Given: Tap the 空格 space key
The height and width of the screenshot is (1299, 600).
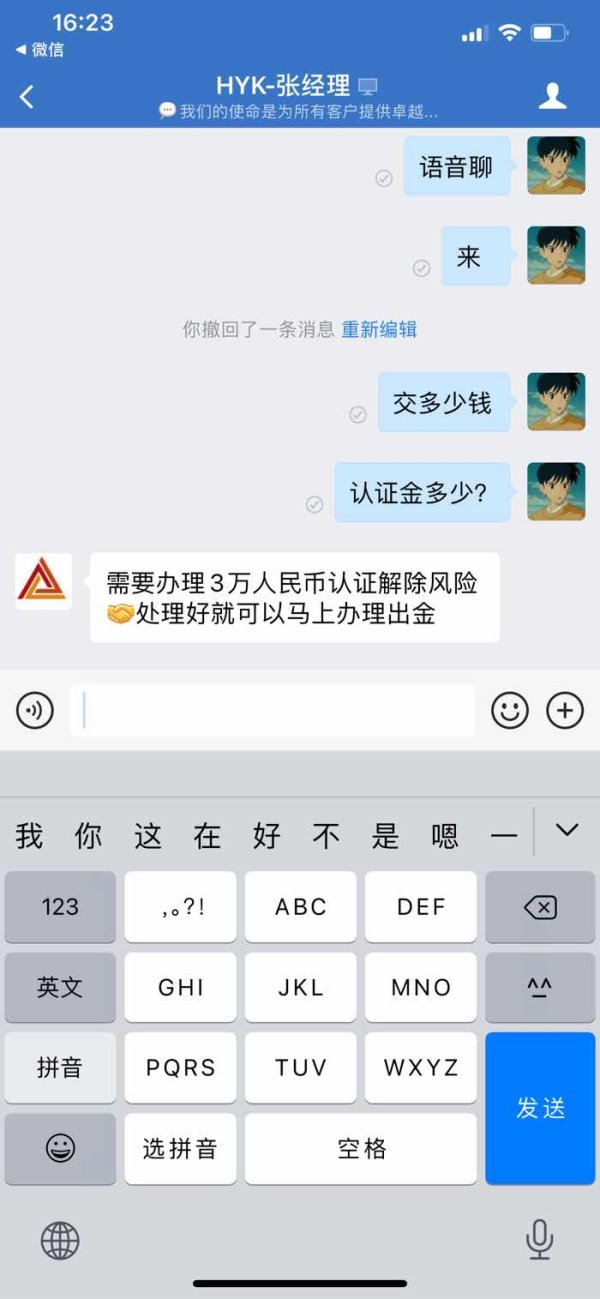Looking at the screenshot, I should point(361,1149).
